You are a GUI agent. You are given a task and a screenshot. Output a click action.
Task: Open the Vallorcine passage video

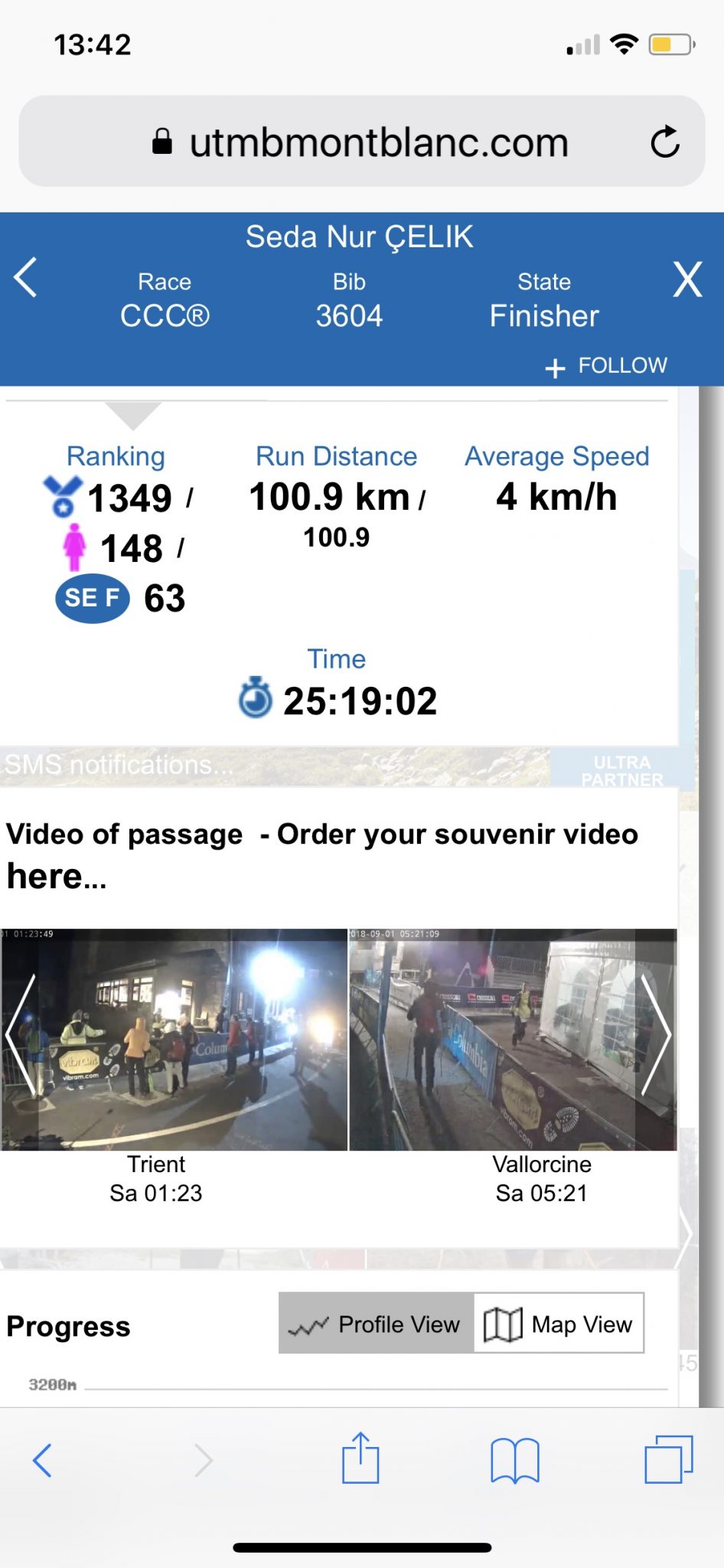coord(513,1039)
